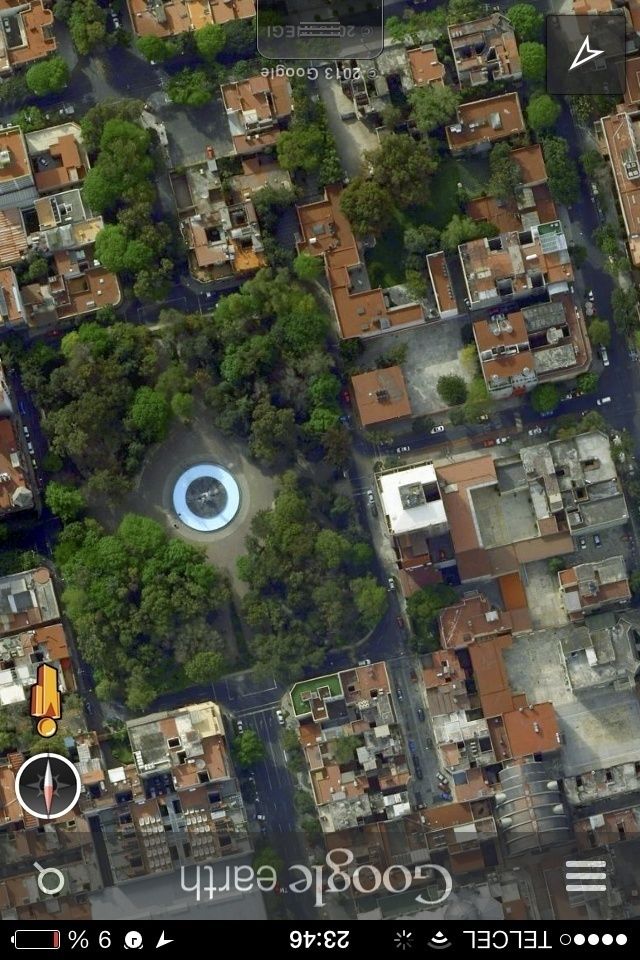
Task: Tap the orange Street View pegman
Action: click(x=46, y=702)
